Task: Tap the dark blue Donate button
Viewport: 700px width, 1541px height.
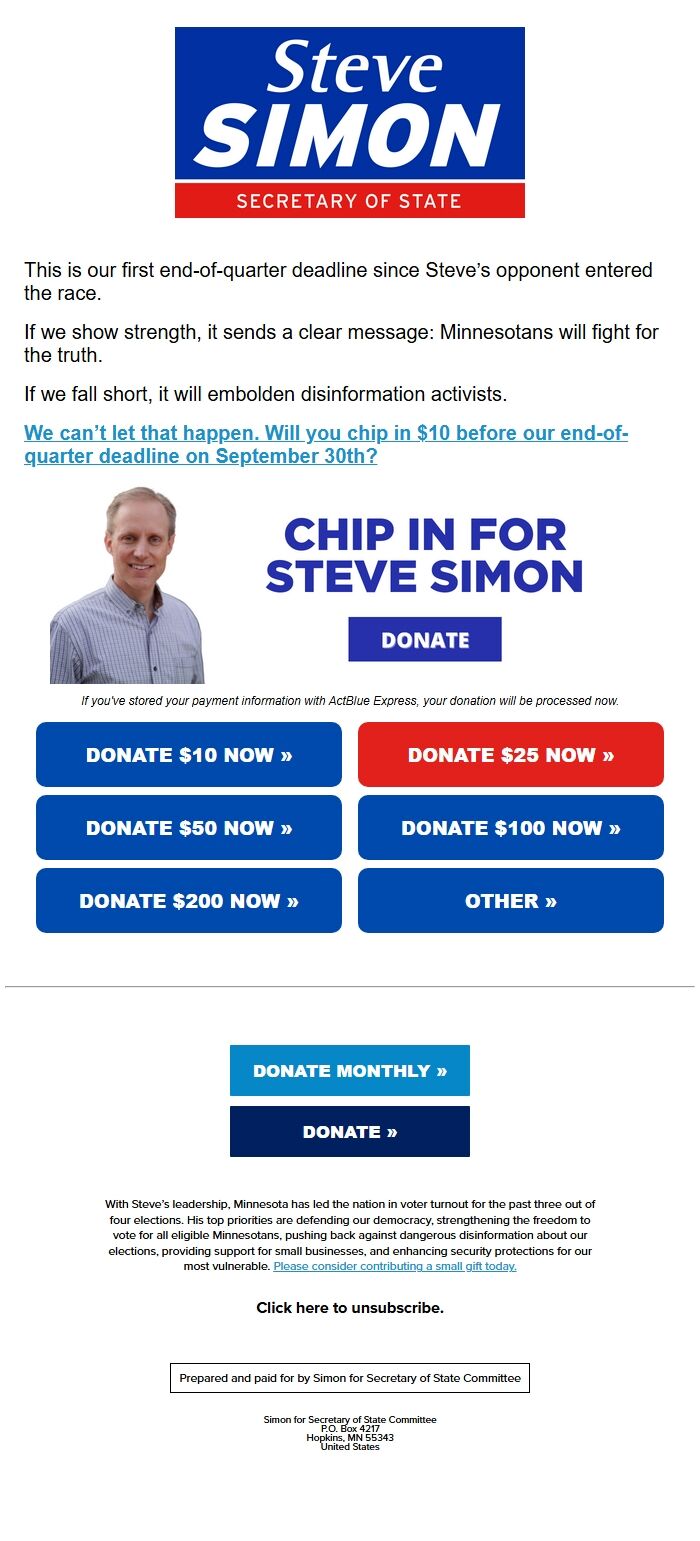Action: click(350, 1132)
